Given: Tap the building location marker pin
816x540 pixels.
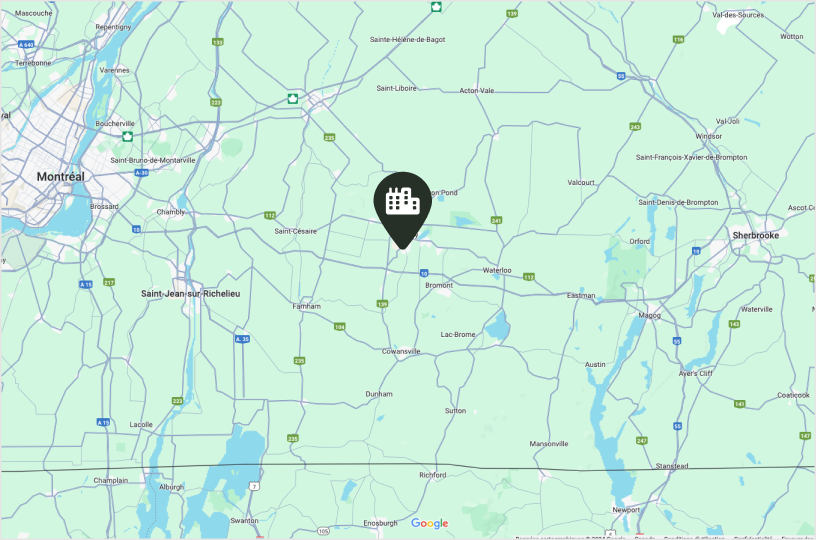Looking at the screenshot, I should click(402, 204).
